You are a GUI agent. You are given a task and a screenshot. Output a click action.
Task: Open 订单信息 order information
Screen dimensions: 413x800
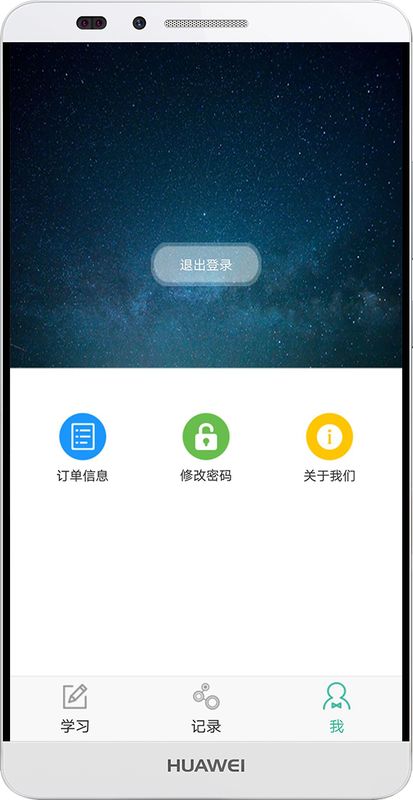pos(83,447)
